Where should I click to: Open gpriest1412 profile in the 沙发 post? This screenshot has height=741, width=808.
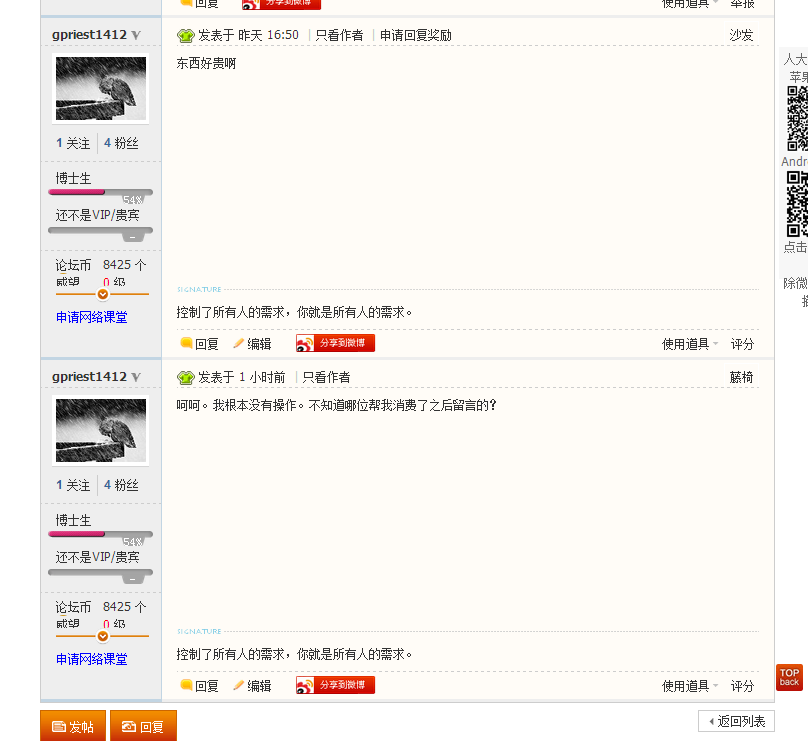pyautogui.click(x=89, y=34)
